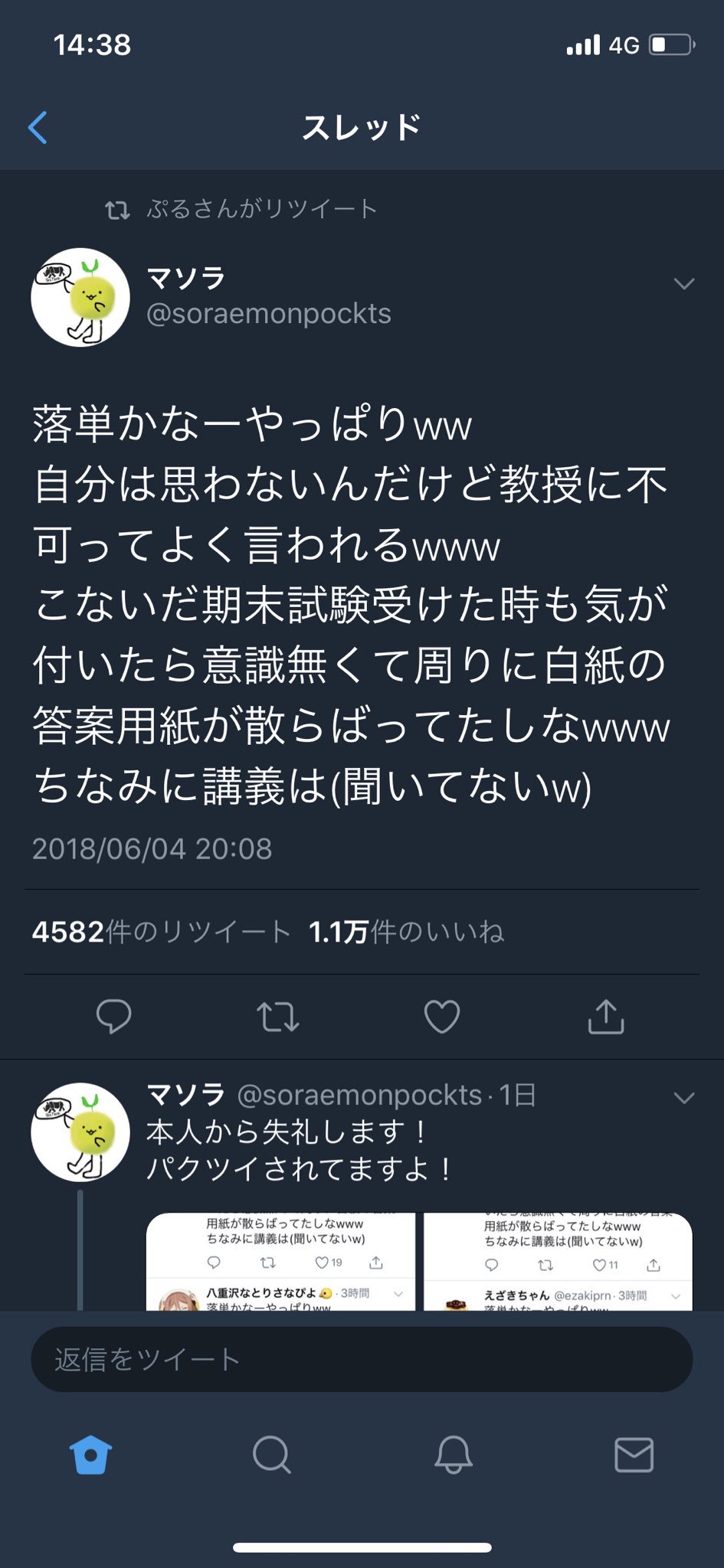This screenshot has height=1568, width=724.
Task: Like the main tweet
Action: click(442, 1017)
